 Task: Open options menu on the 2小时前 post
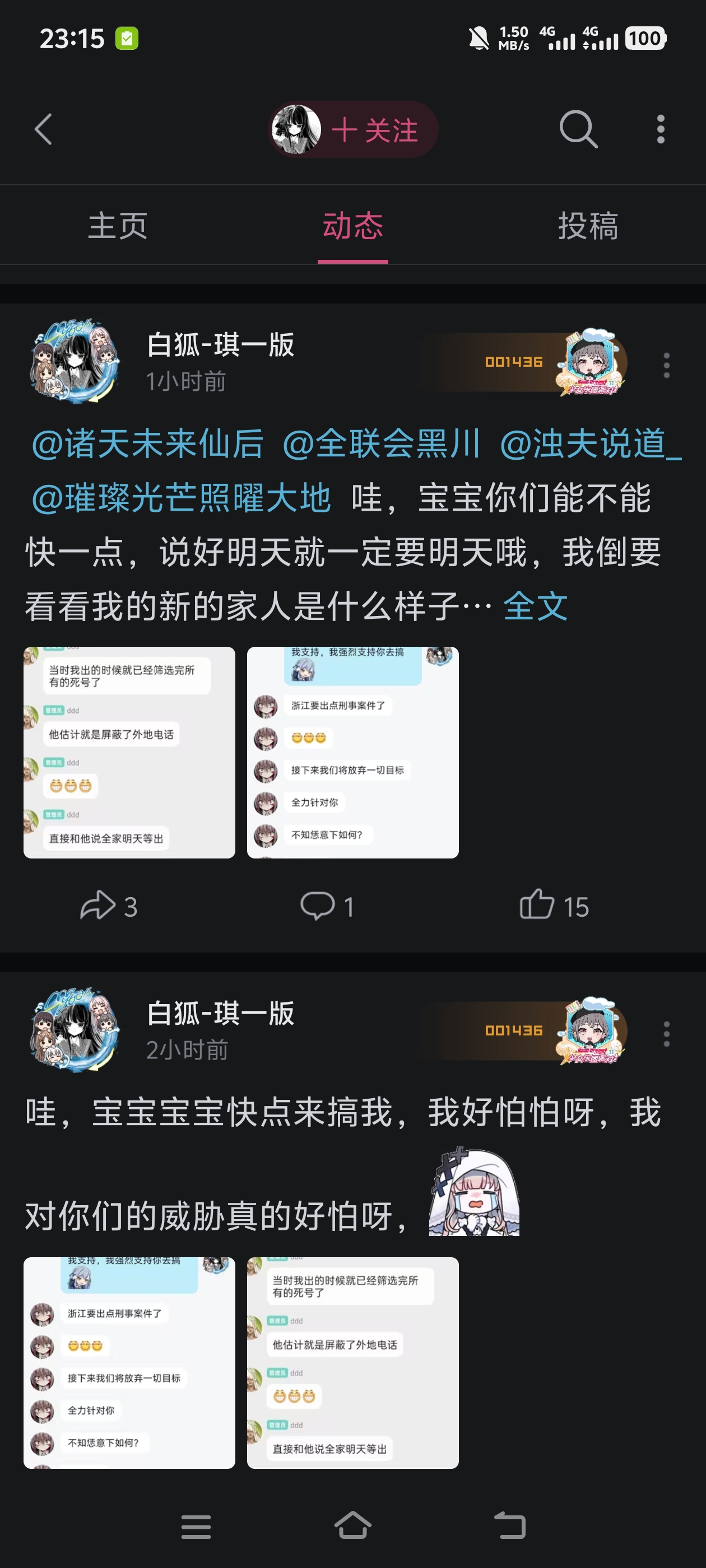[666, 1034]
